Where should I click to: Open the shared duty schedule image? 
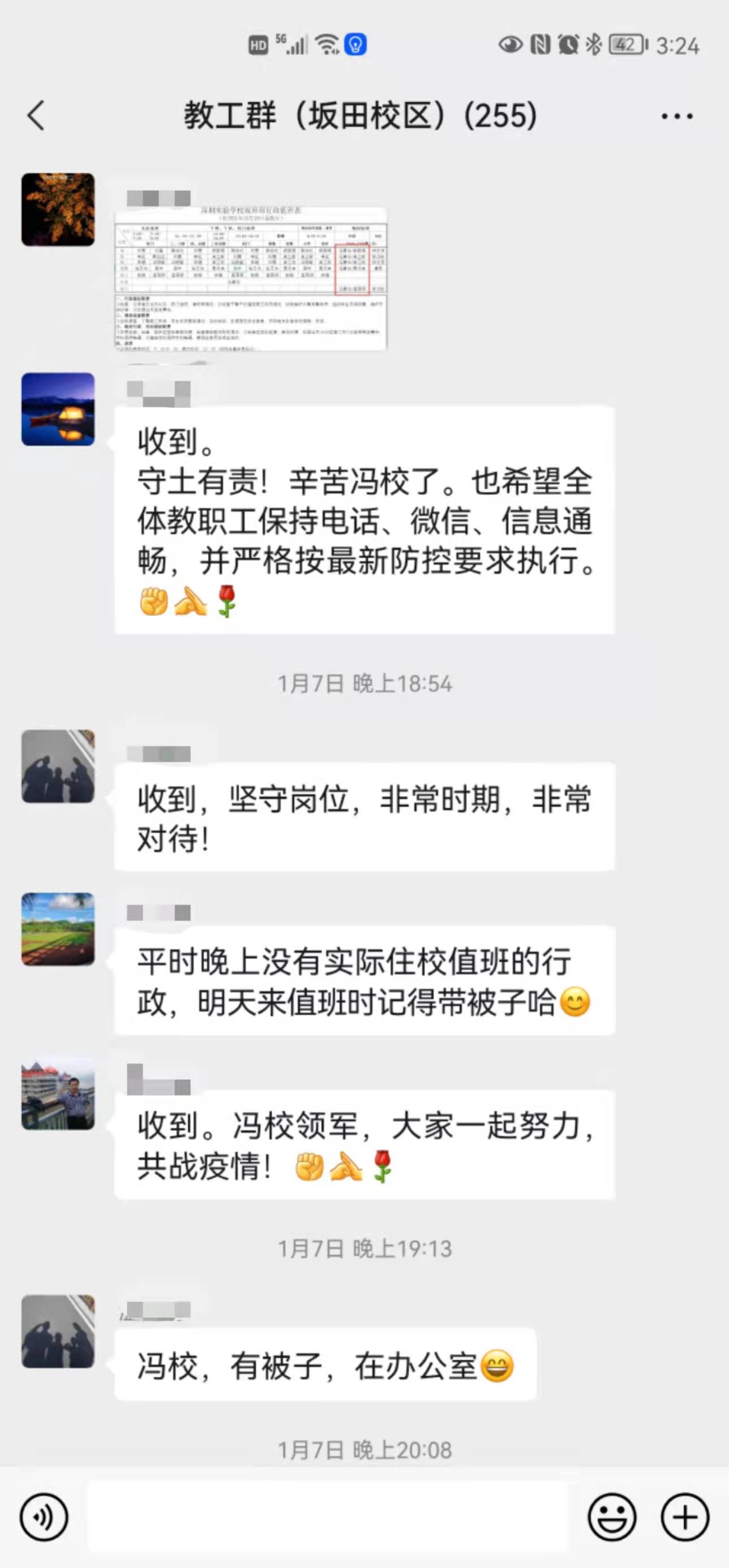click(x=250, y=278)
